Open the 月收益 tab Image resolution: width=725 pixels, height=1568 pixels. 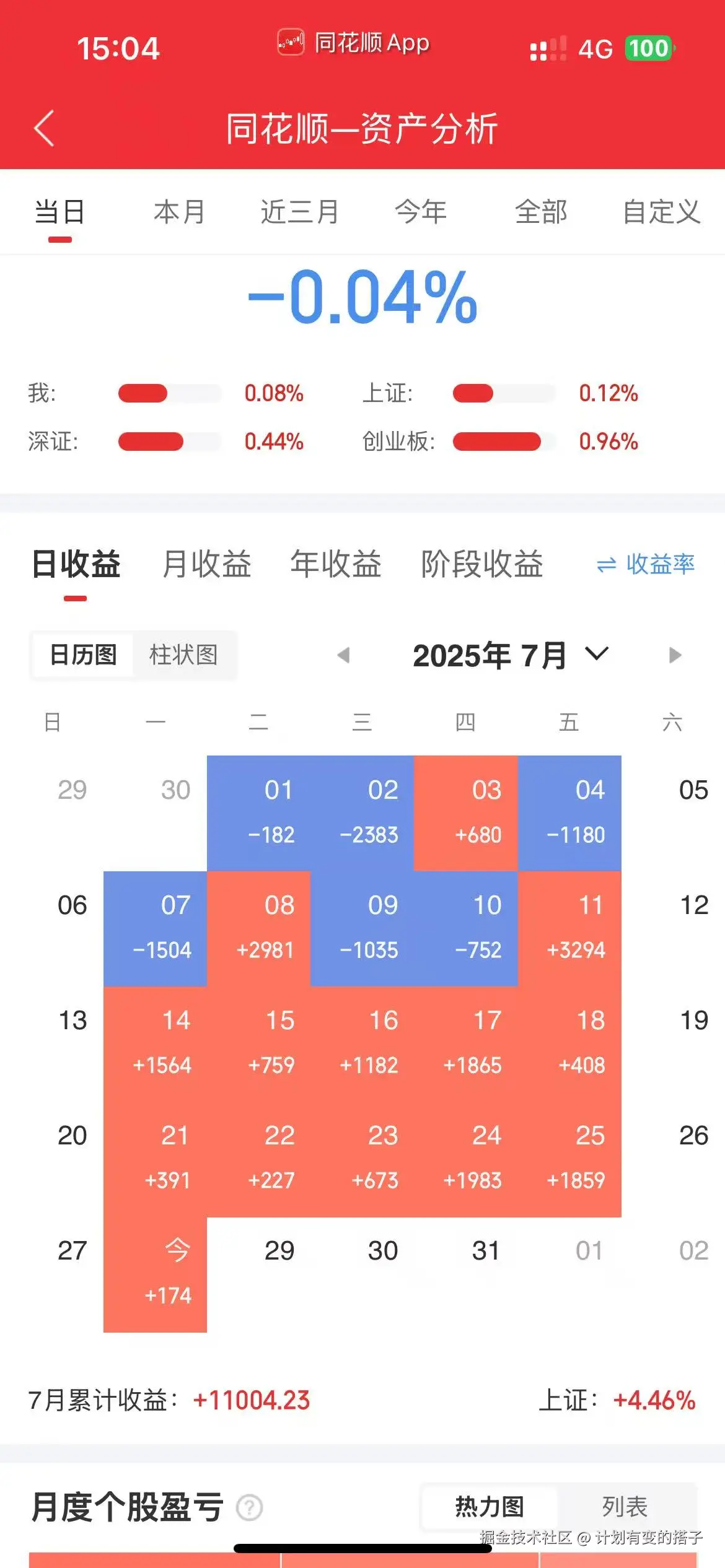(x=205, y=564)
